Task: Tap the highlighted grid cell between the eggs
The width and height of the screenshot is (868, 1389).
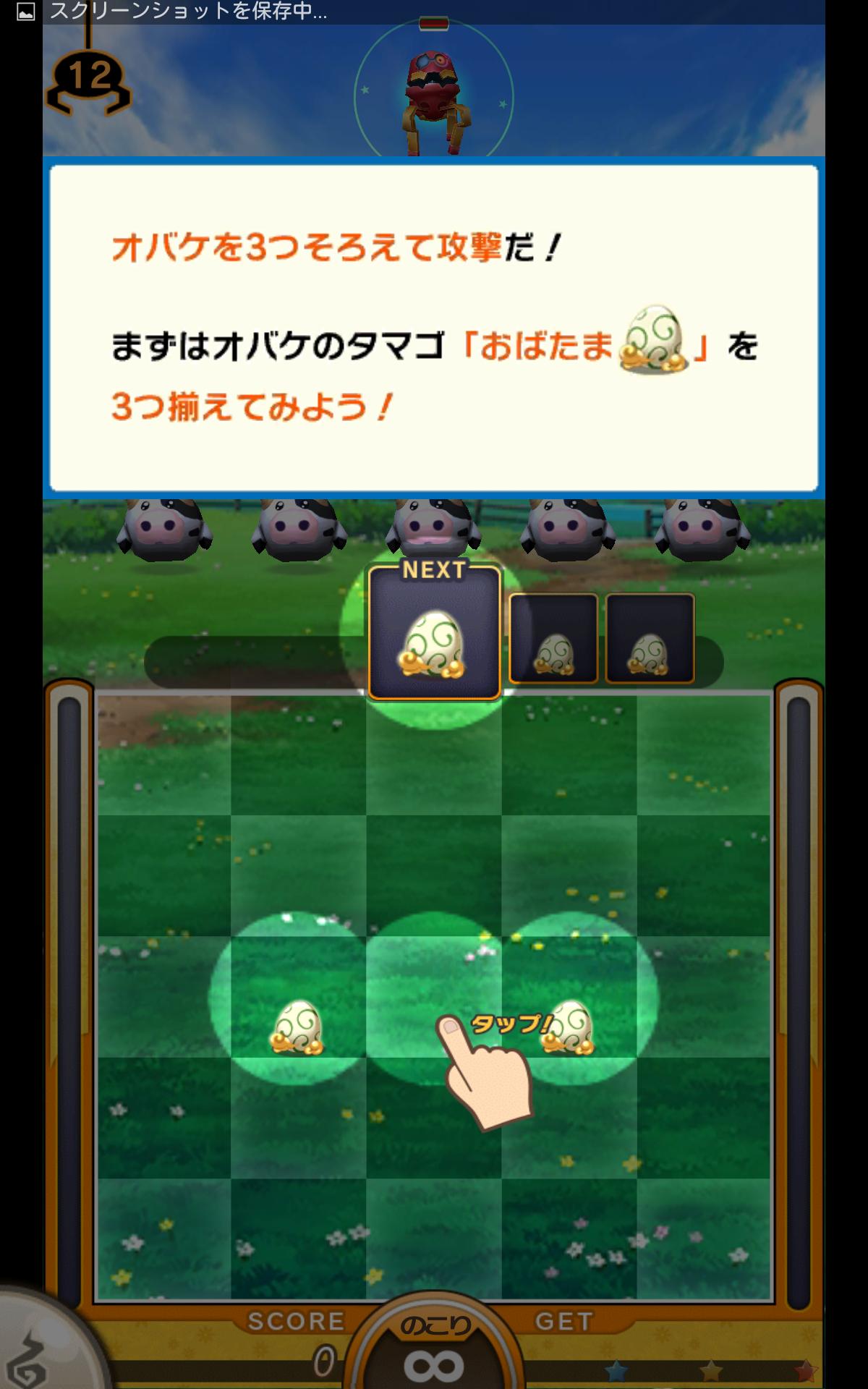Action: tap(434, 997)
